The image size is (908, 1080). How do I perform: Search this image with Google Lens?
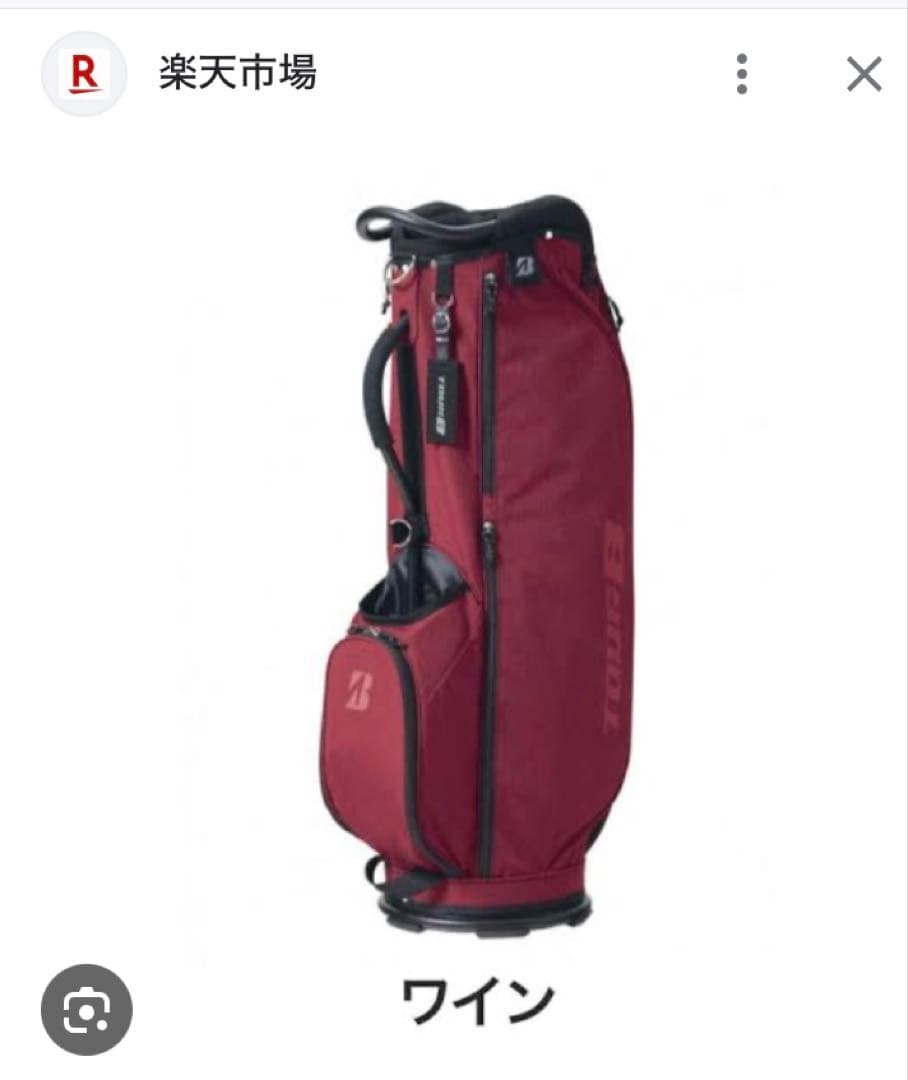[x=86, y=1009]
